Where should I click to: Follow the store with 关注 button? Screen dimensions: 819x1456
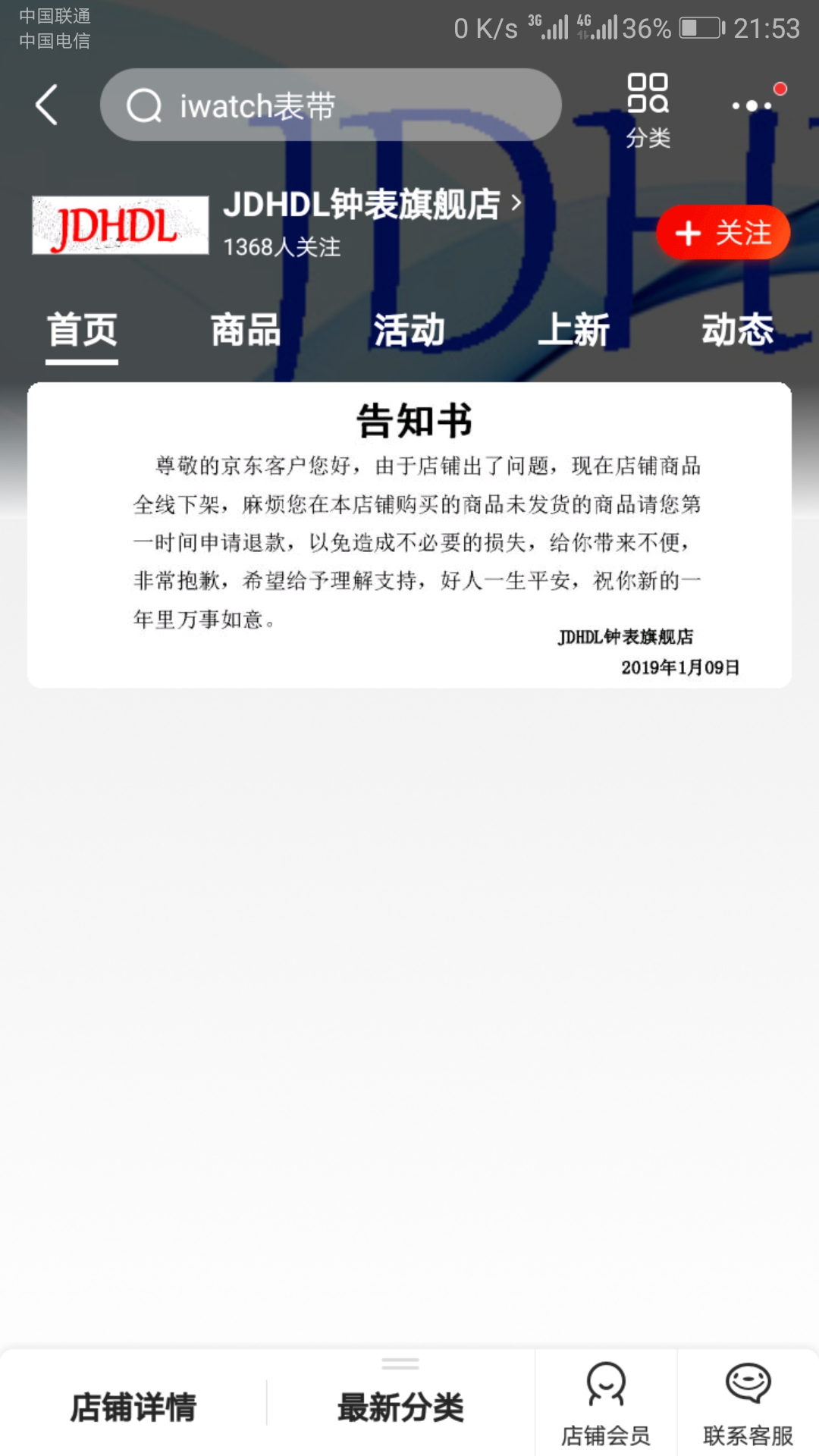click(723, 233)
